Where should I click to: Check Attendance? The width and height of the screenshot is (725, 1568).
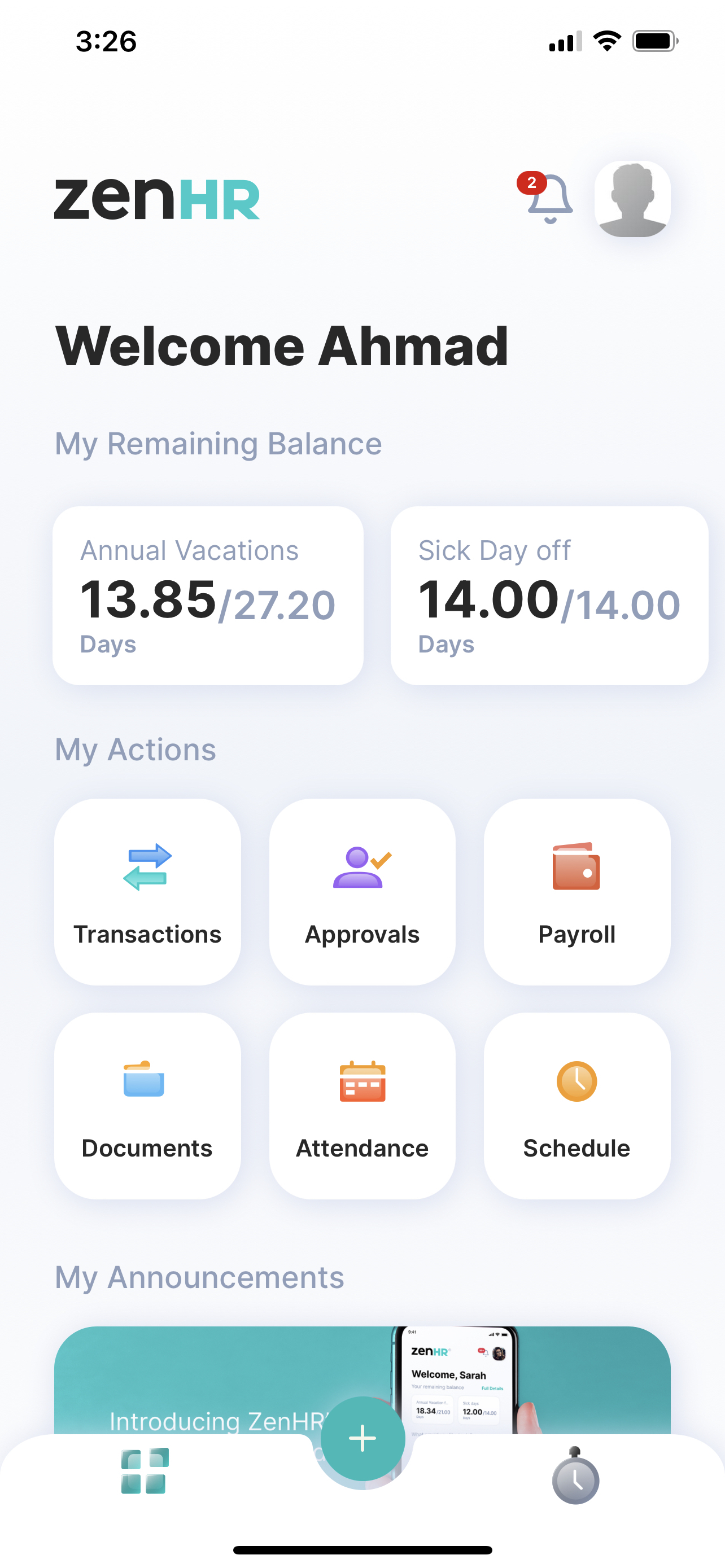(x=362, y=1105)
